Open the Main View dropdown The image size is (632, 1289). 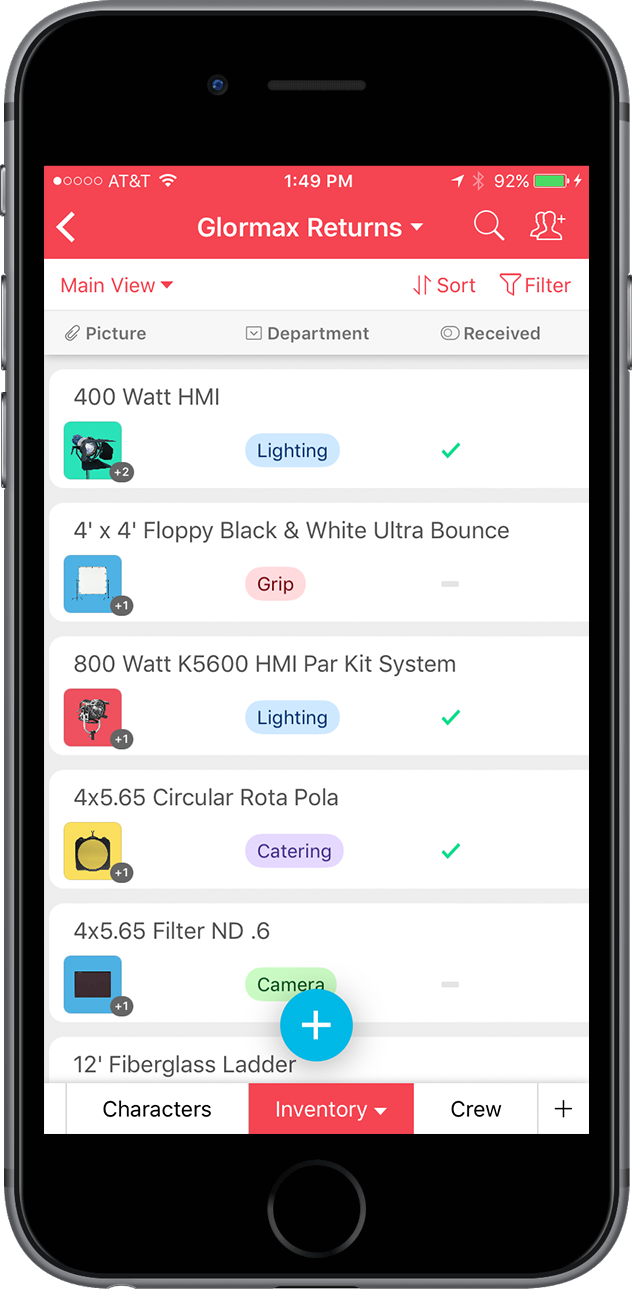pos(116,285)
